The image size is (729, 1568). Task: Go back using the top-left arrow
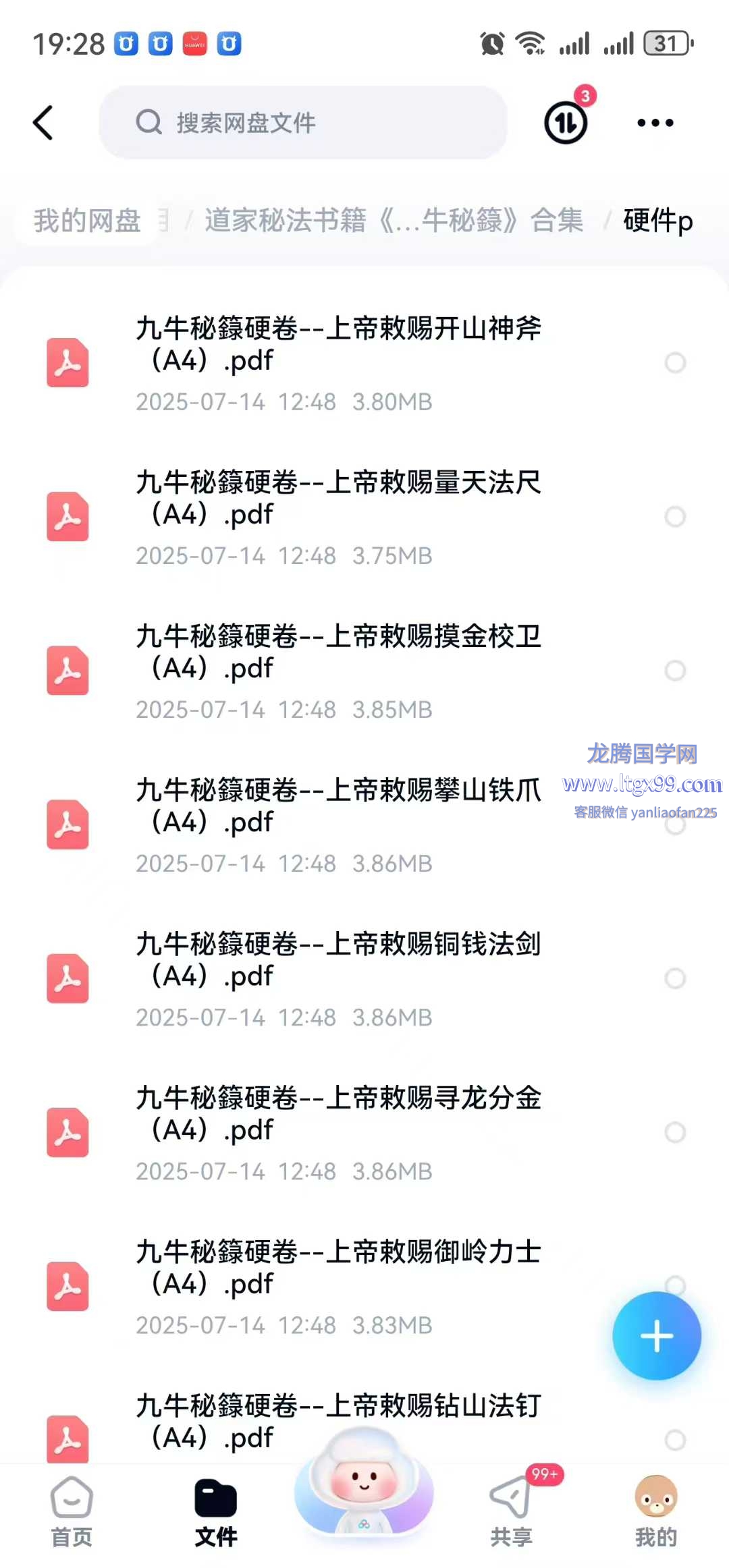pos(43,123)
